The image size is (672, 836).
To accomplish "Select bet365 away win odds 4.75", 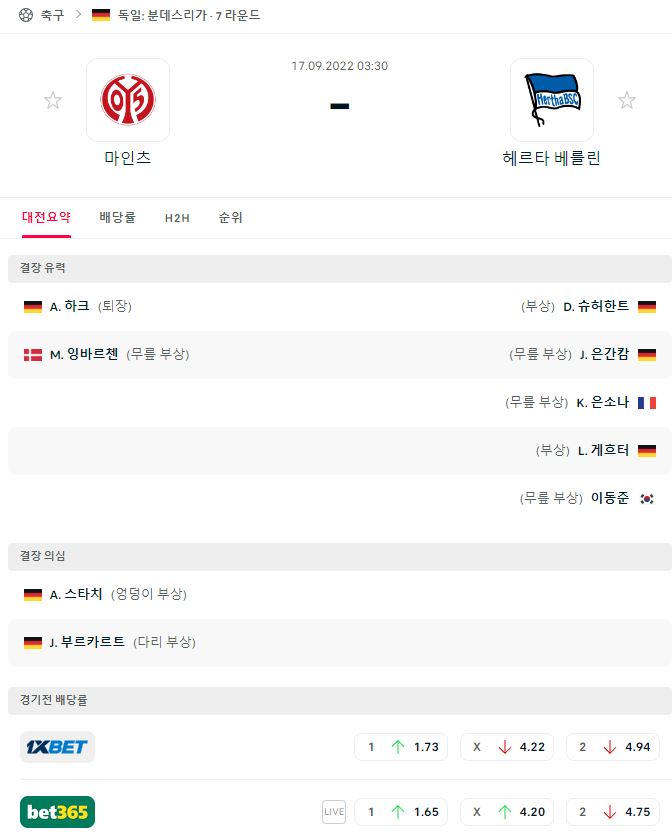I will tap(613, 812).
